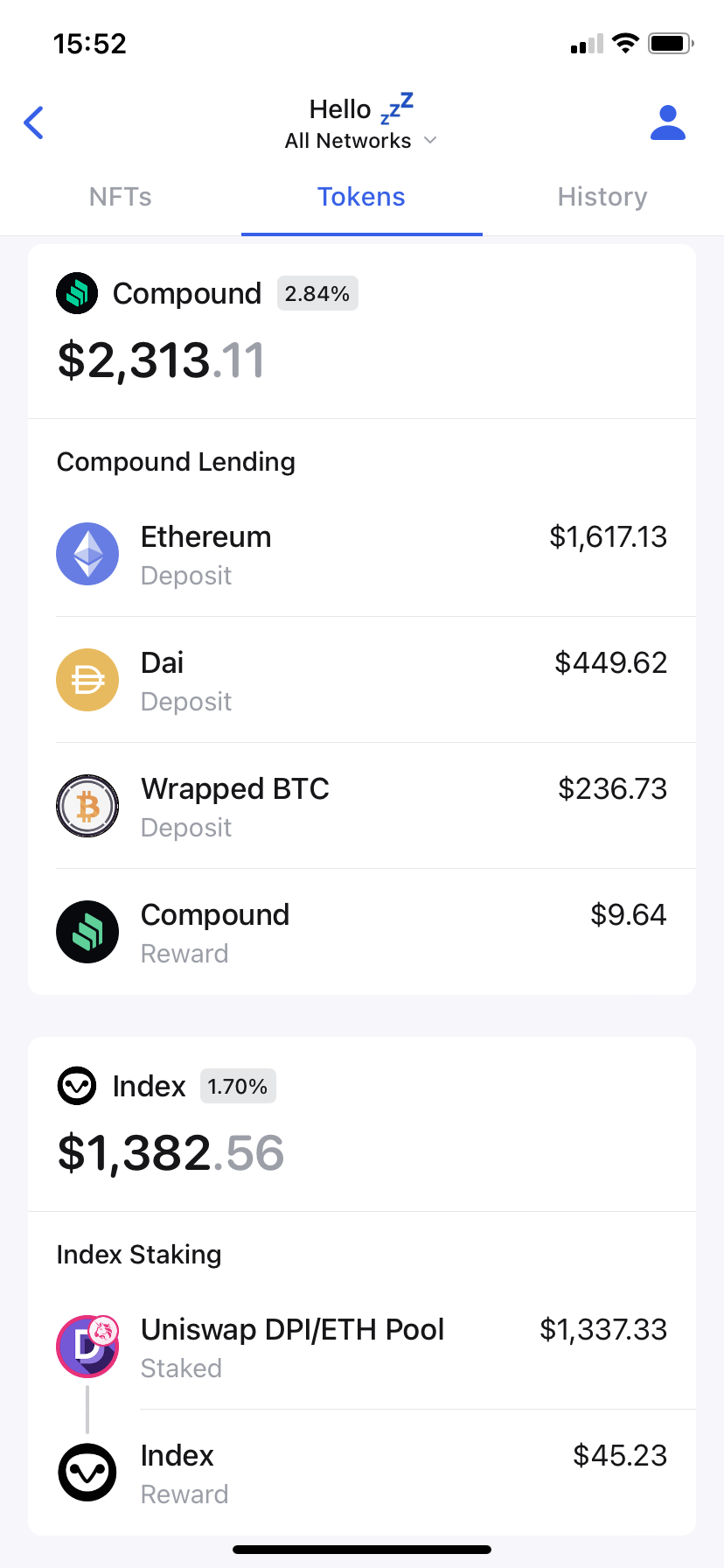View the Dai deposit details
Viewport: 724px width, 1568px height.
point(361,681)
